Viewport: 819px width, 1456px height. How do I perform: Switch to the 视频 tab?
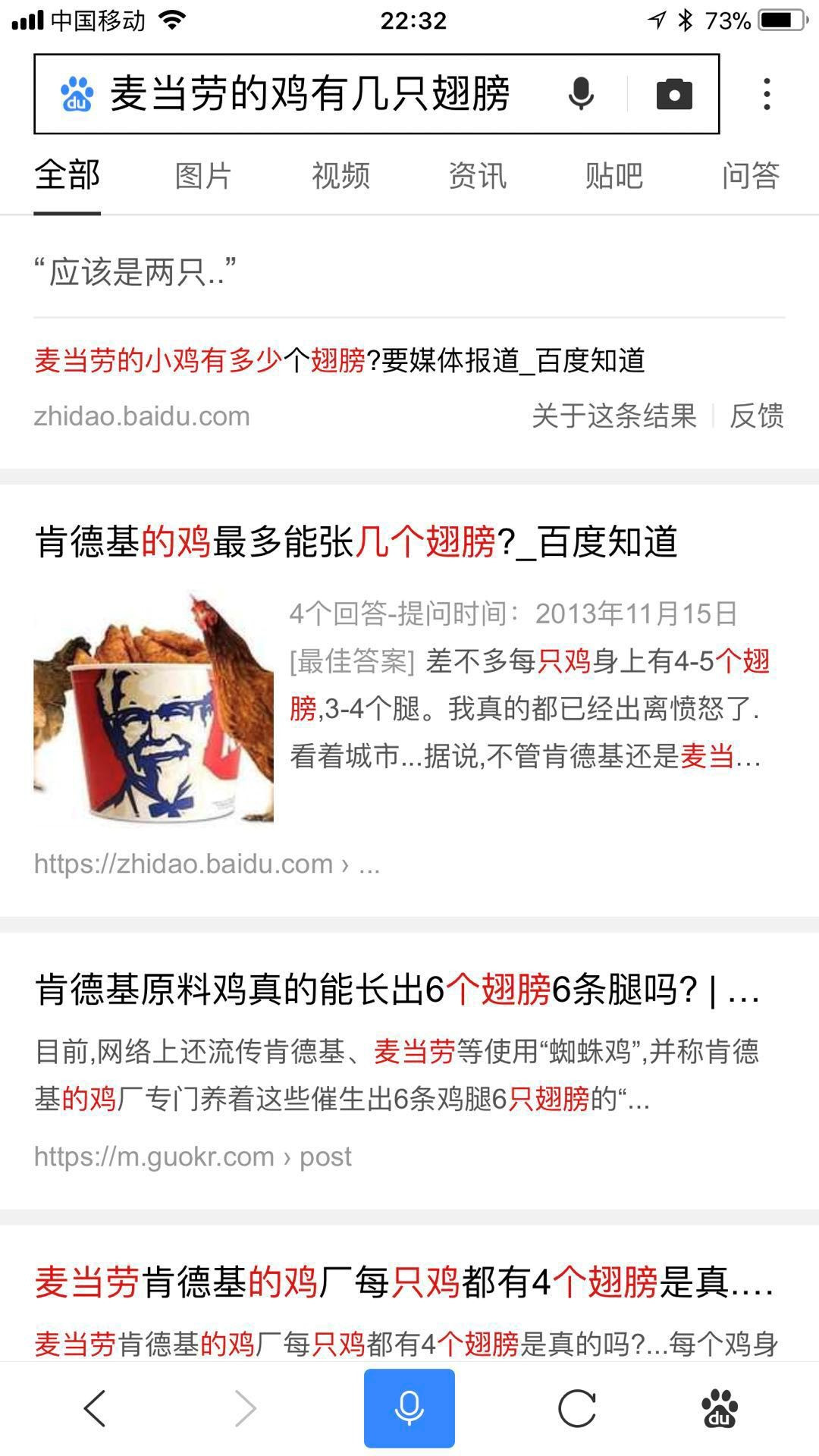click(x=340, y=176)
